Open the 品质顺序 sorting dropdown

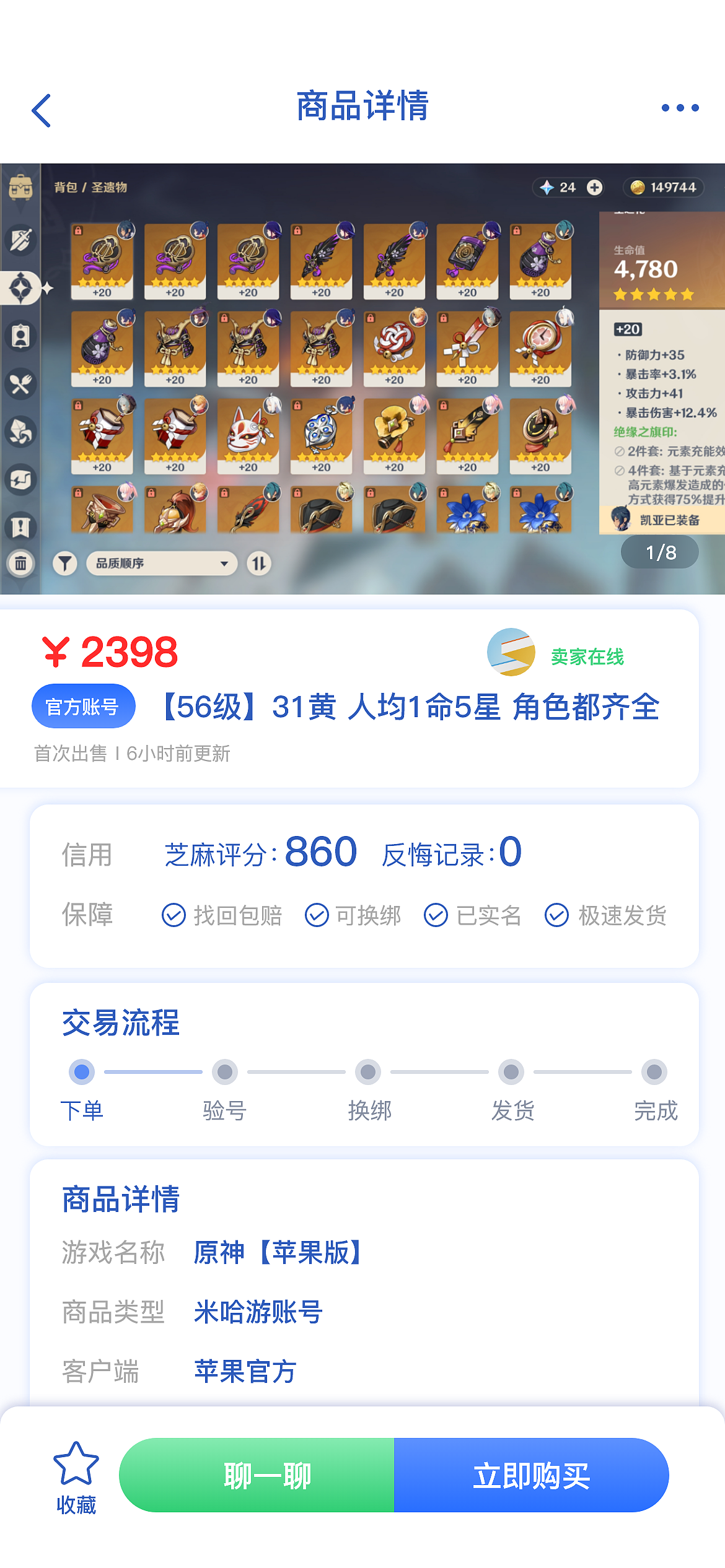coord(161,564)
